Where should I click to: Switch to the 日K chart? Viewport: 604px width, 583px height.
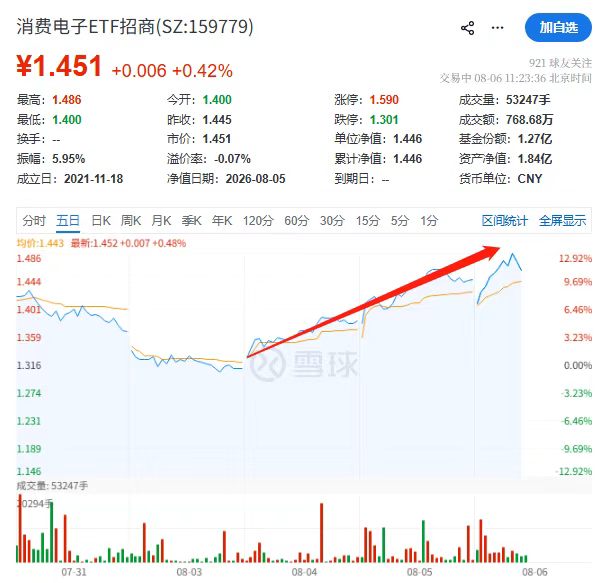tap(101, 221)
